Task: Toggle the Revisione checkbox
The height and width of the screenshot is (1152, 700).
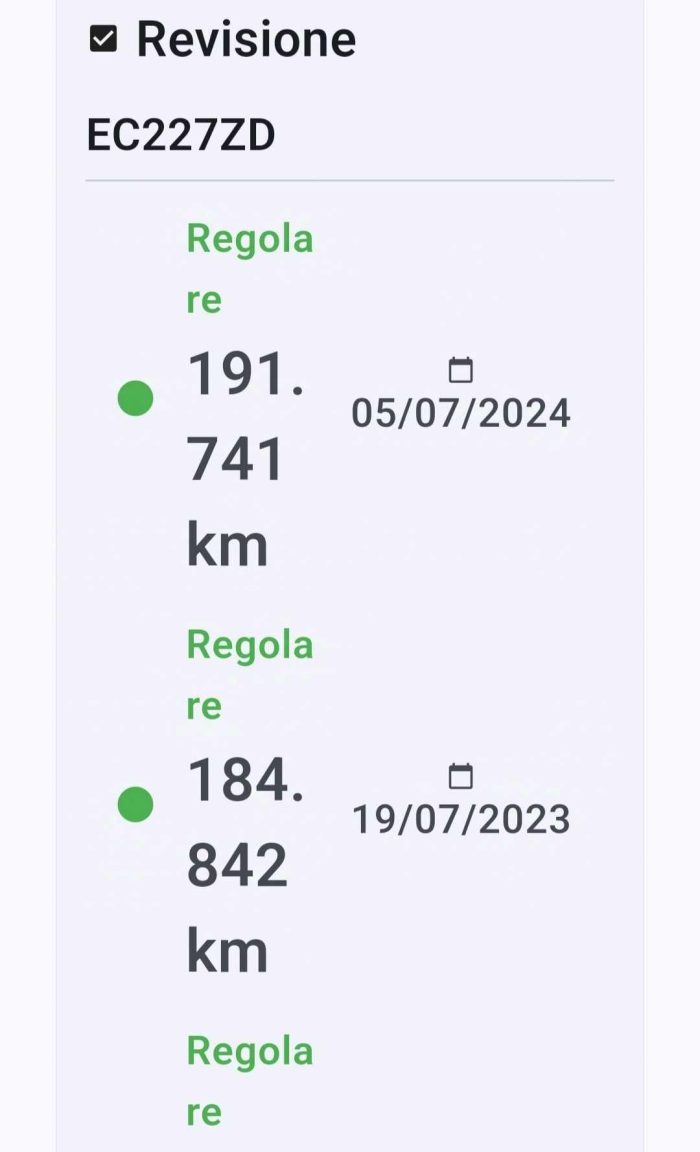Action: [x=103, y=39]
